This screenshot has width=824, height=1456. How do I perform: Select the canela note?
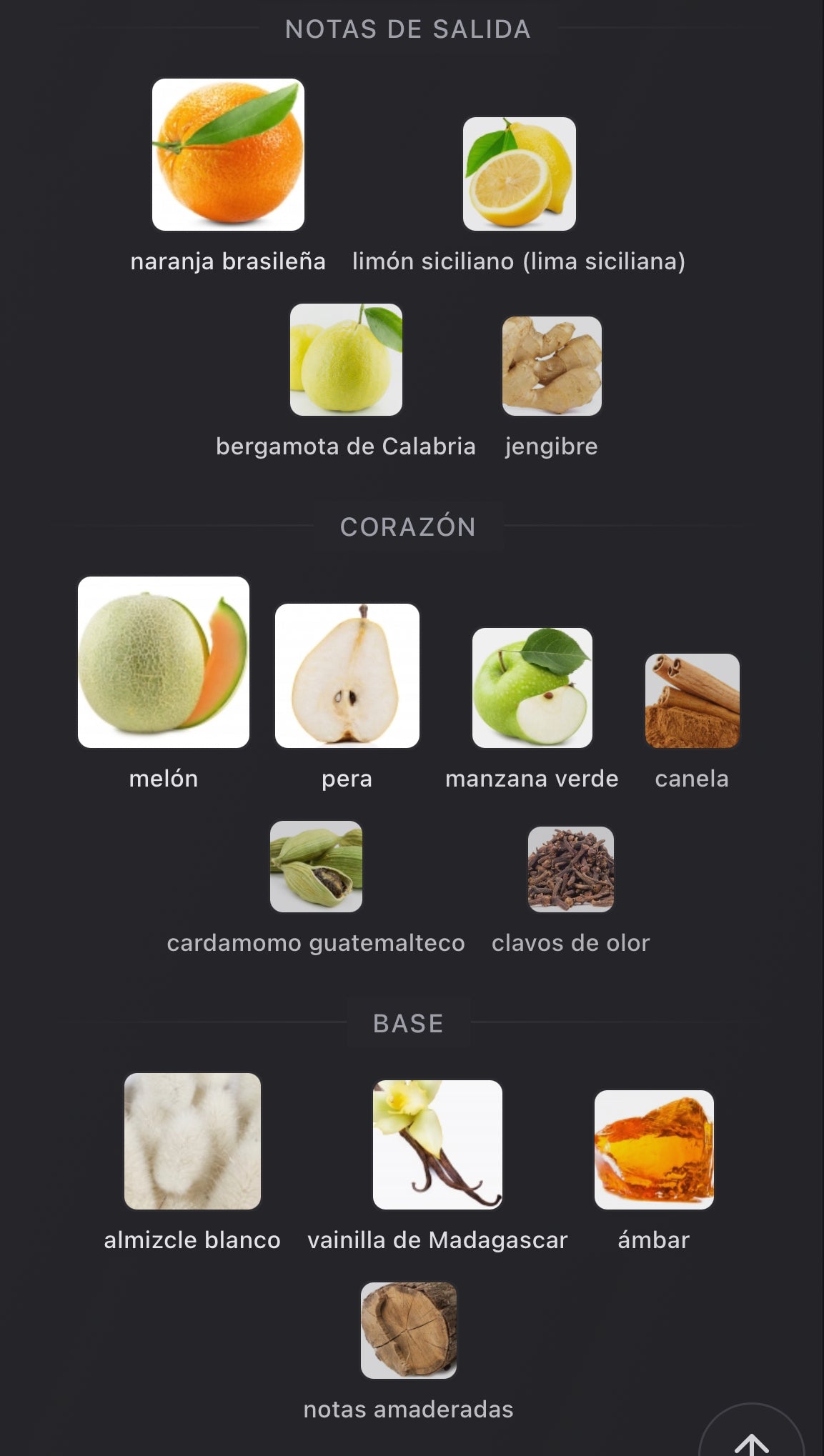coord(692,701)
